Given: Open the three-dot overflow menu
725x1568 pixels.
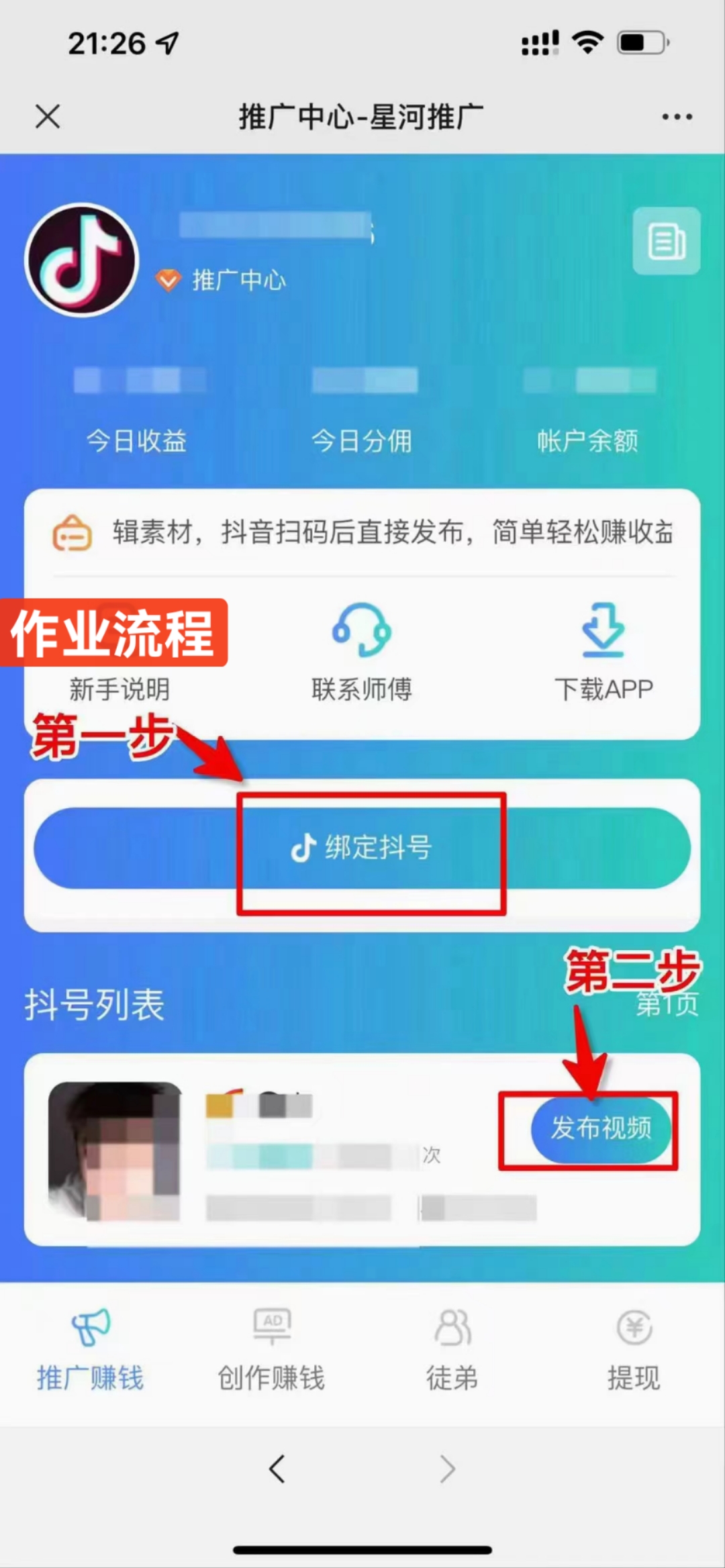Looking at the screenshot, I should point(677,117).
